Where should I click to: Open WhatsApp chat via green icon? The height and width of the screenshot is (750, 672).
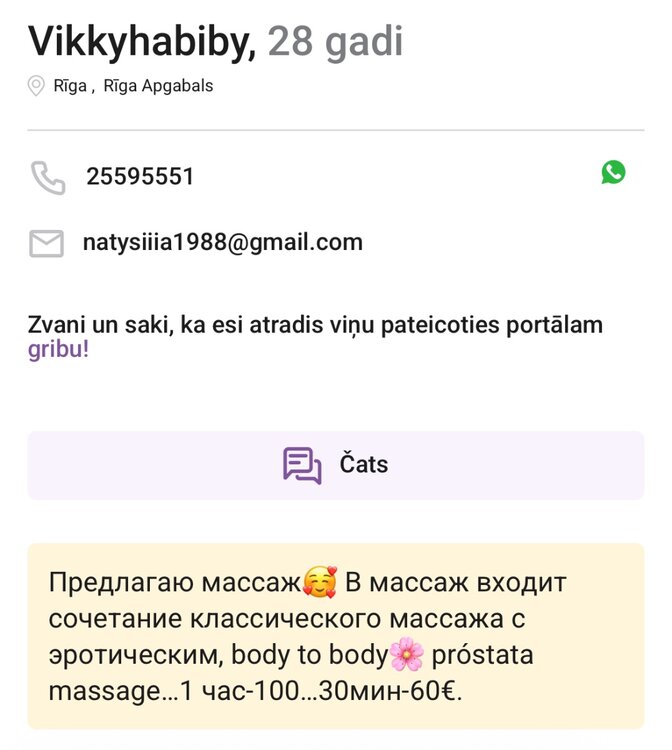tap(613, 172)
